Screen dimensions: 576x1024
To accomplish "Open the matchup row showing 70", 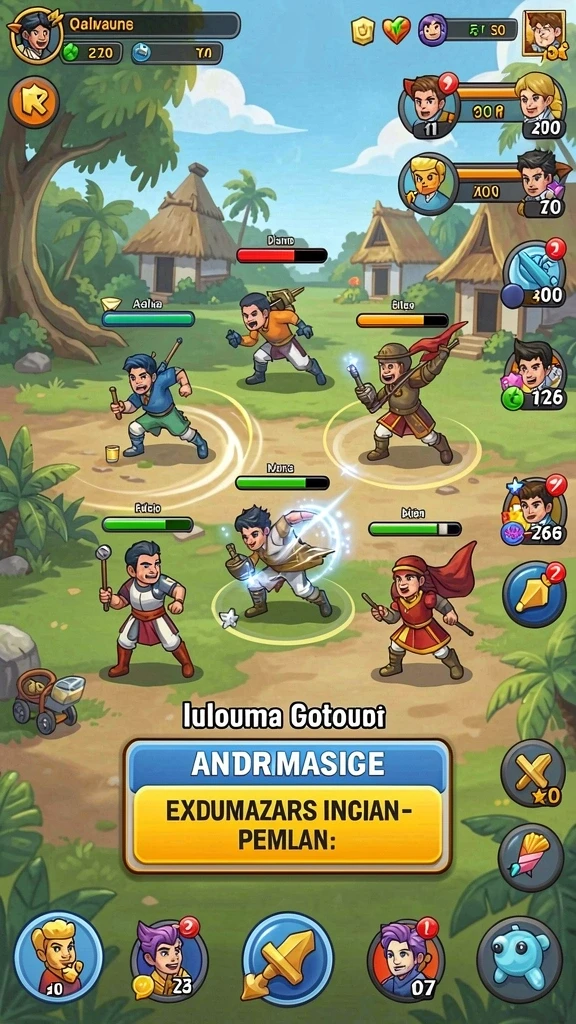I will pos(483,184).
